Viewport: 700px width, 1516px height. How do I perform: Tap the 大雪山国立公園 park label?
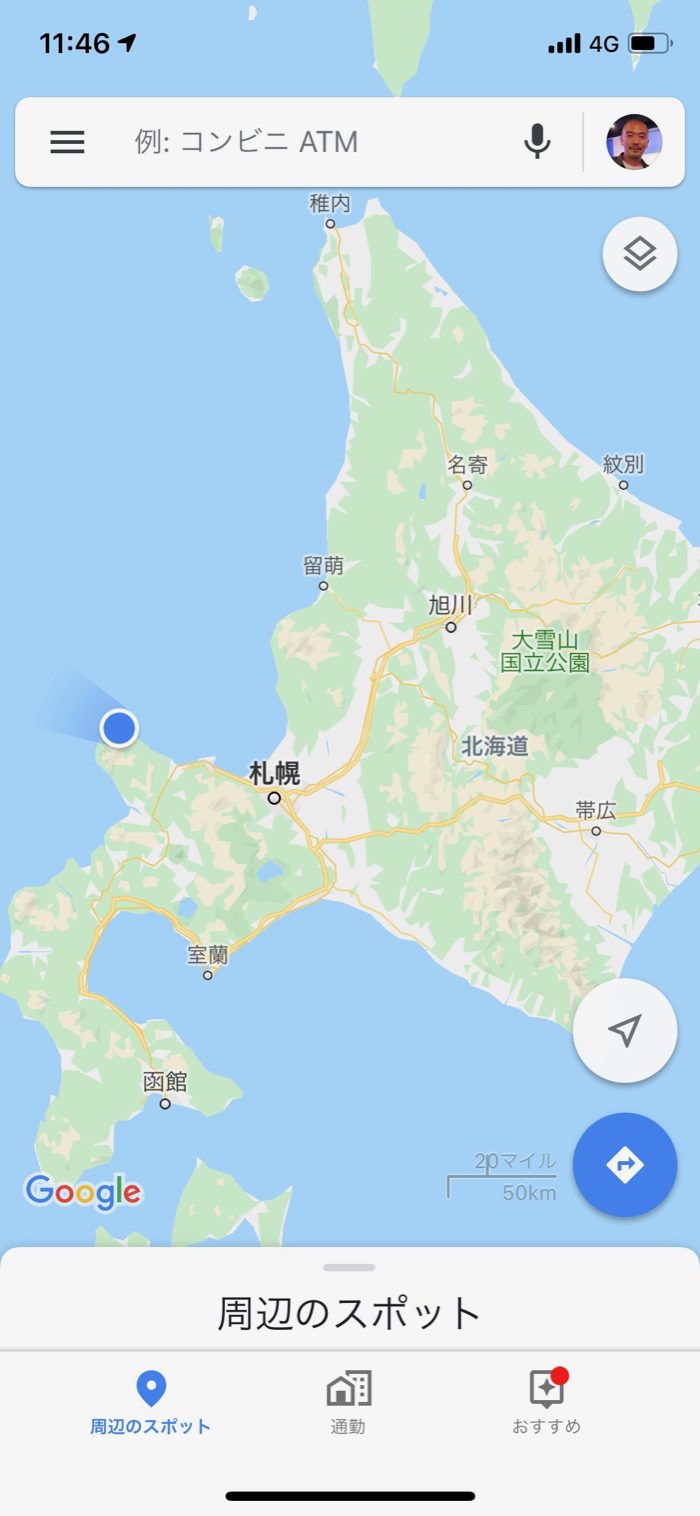[545, 651]
